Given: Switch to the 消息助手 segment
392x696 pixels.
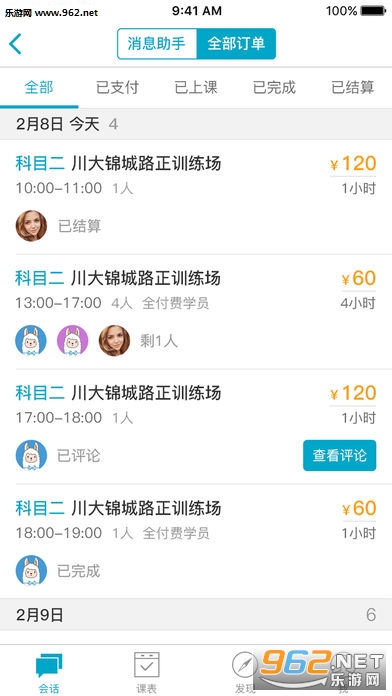Looking at the screenshot, I should tap(157, 44).
